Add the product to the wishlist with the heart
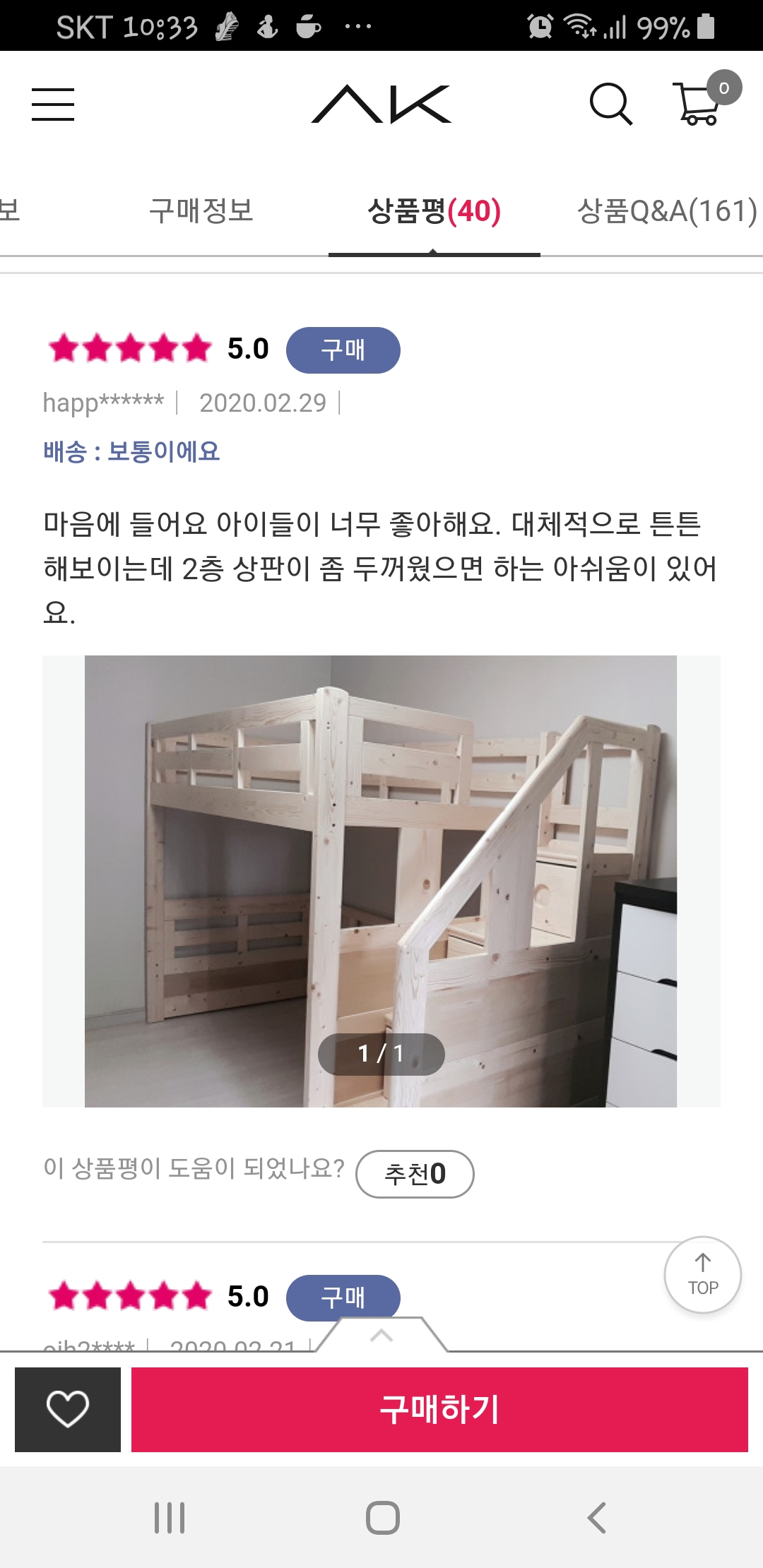Image resolution: width=763 pixels, height=1568 pixels. [x=68, y=1409]
